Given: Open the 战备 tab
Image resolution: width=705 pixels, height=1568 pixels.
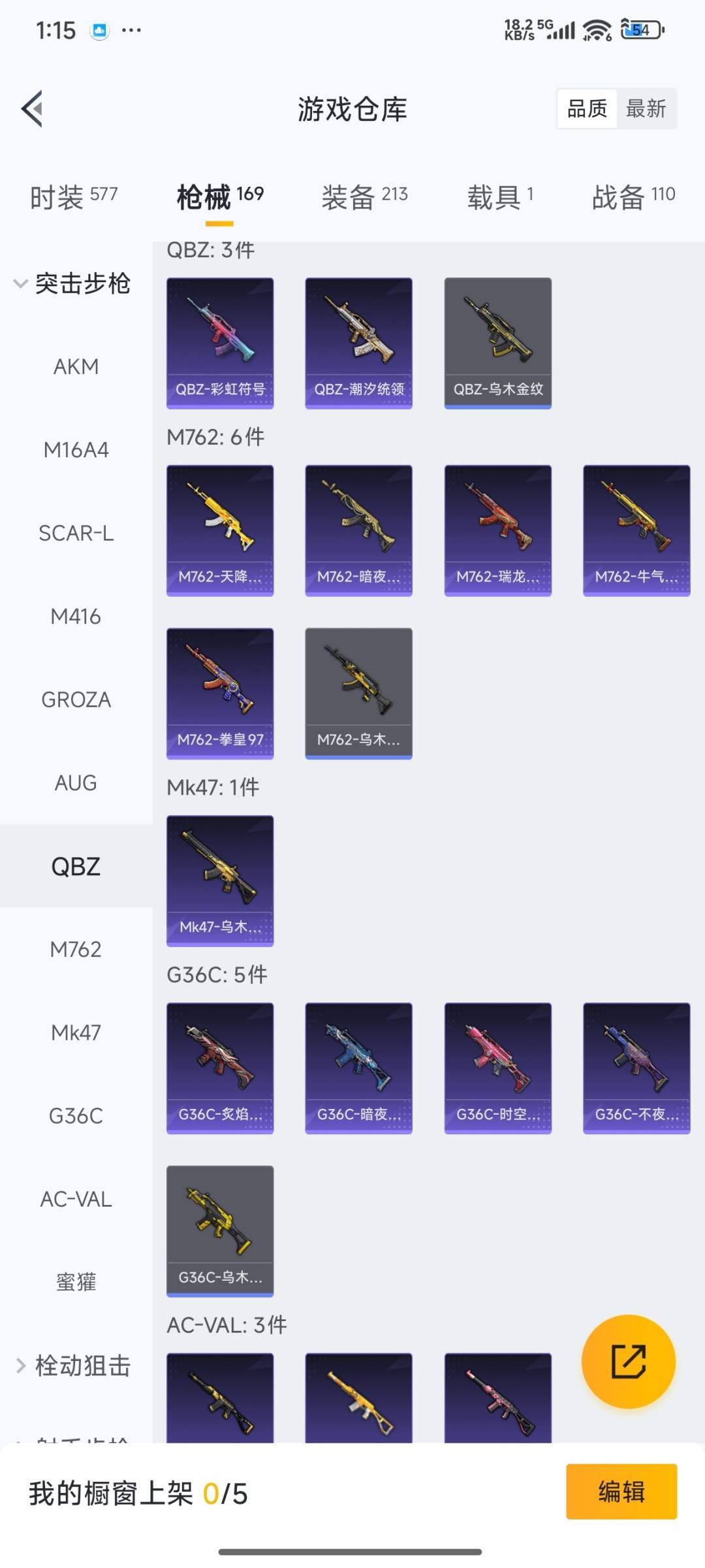Looking at the screenshot, I should coord(633,196).
